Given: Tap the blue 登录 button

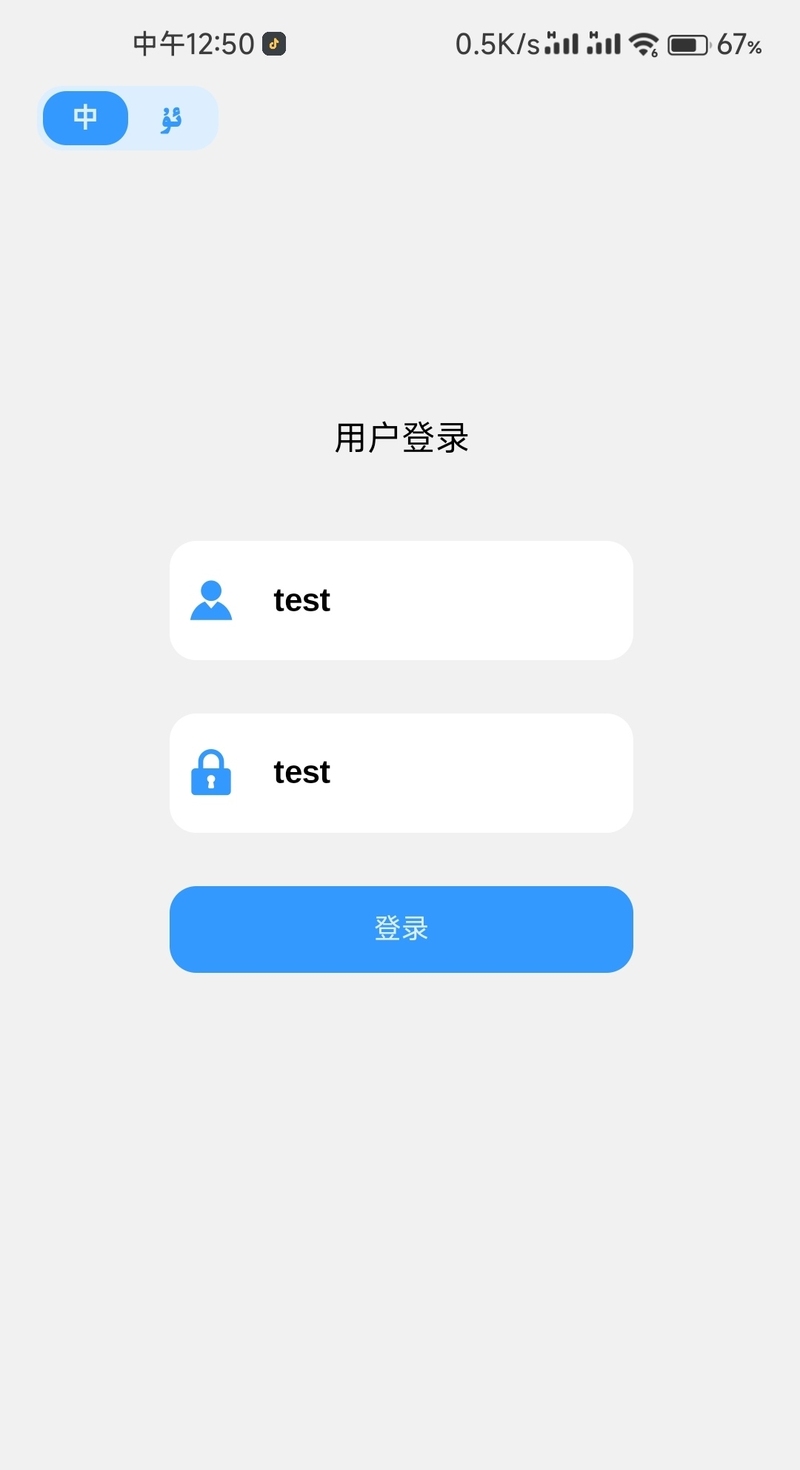Looking at the screenshot, I should 401,929.
